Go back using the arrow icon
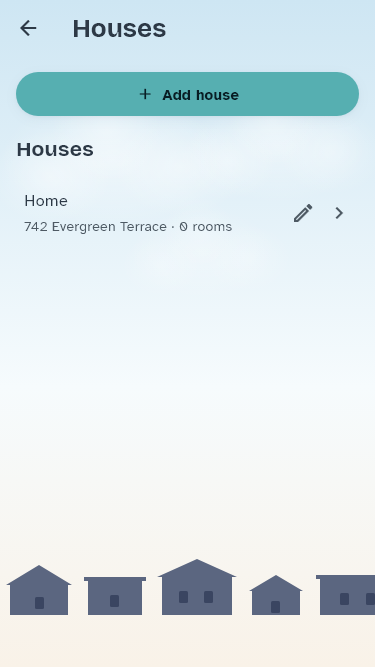 28,29
